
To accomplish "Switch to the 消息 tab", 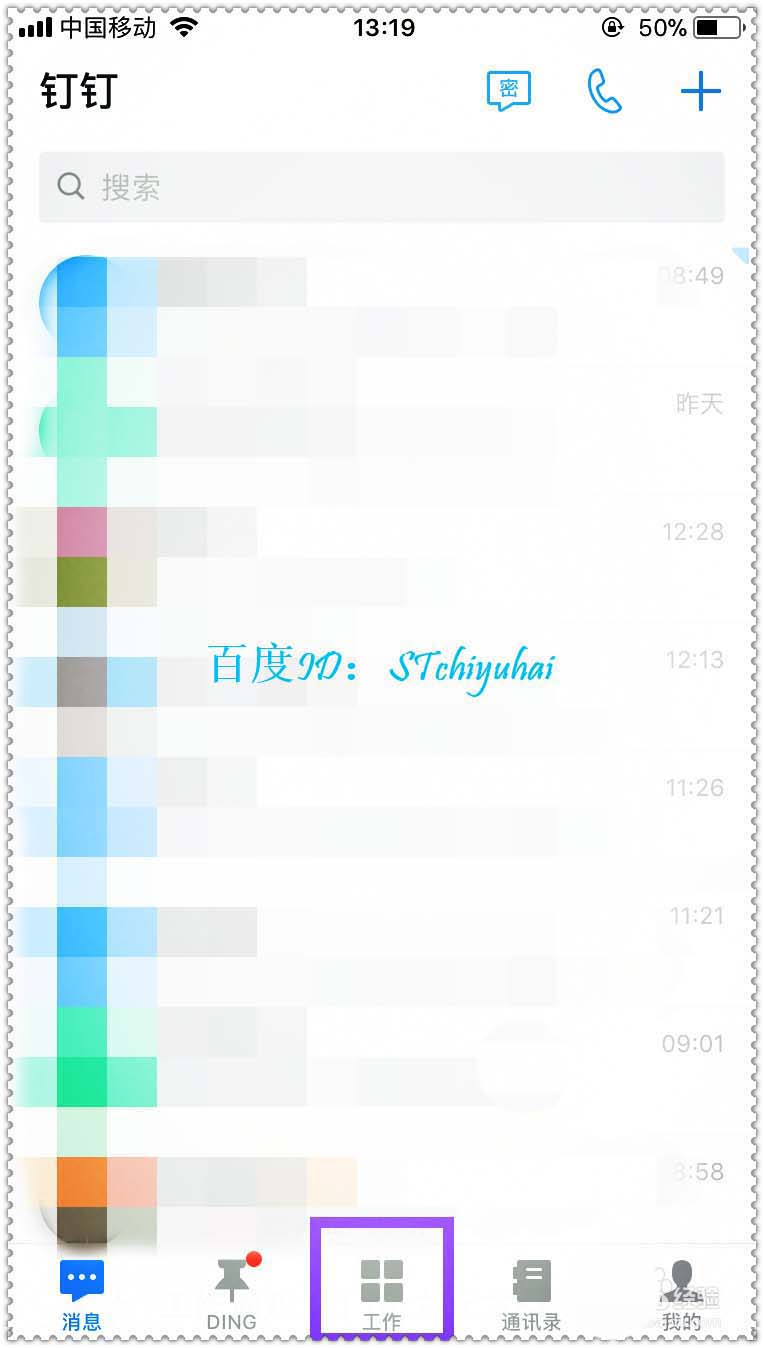I will click(81, 1295).
